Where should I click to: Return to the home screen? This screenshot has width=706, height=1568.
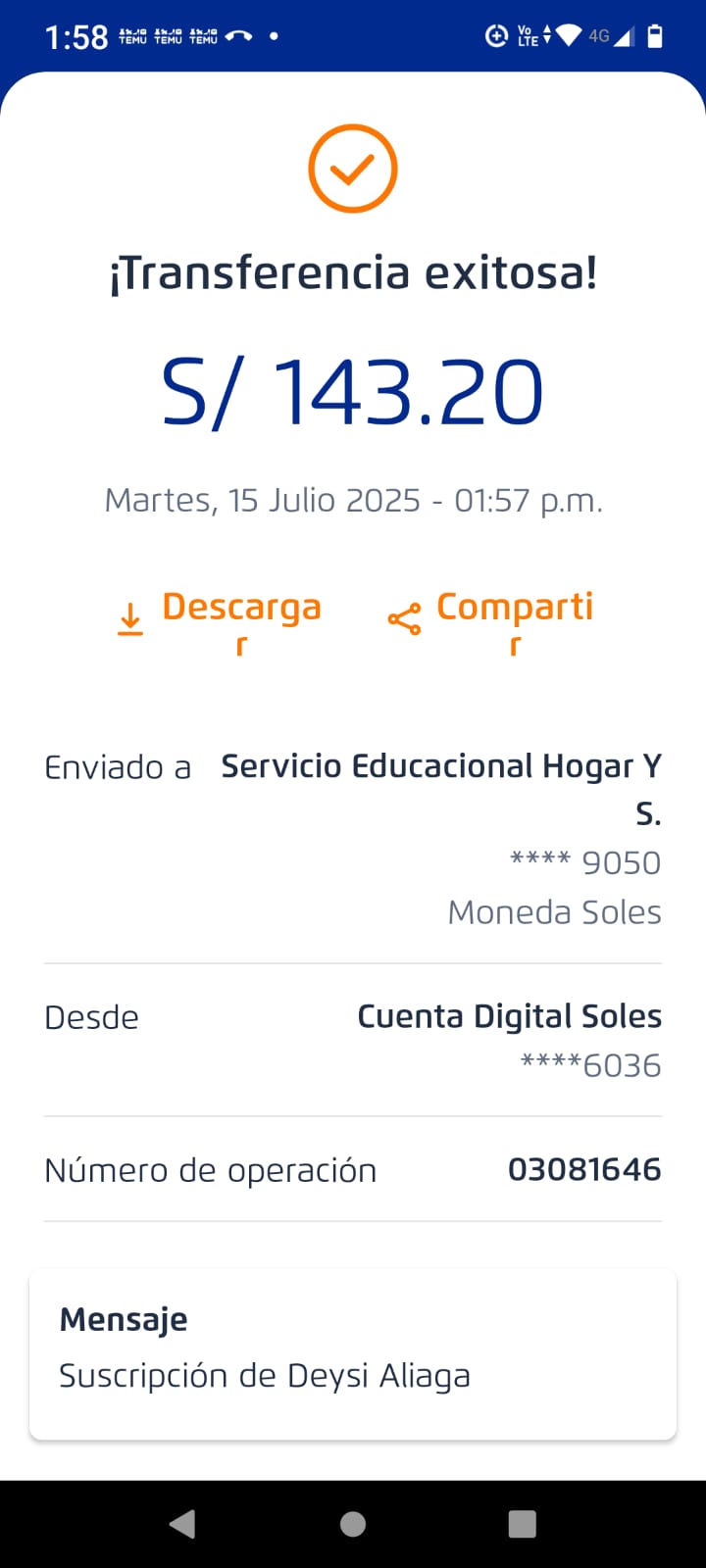[x=353, y=1524]
